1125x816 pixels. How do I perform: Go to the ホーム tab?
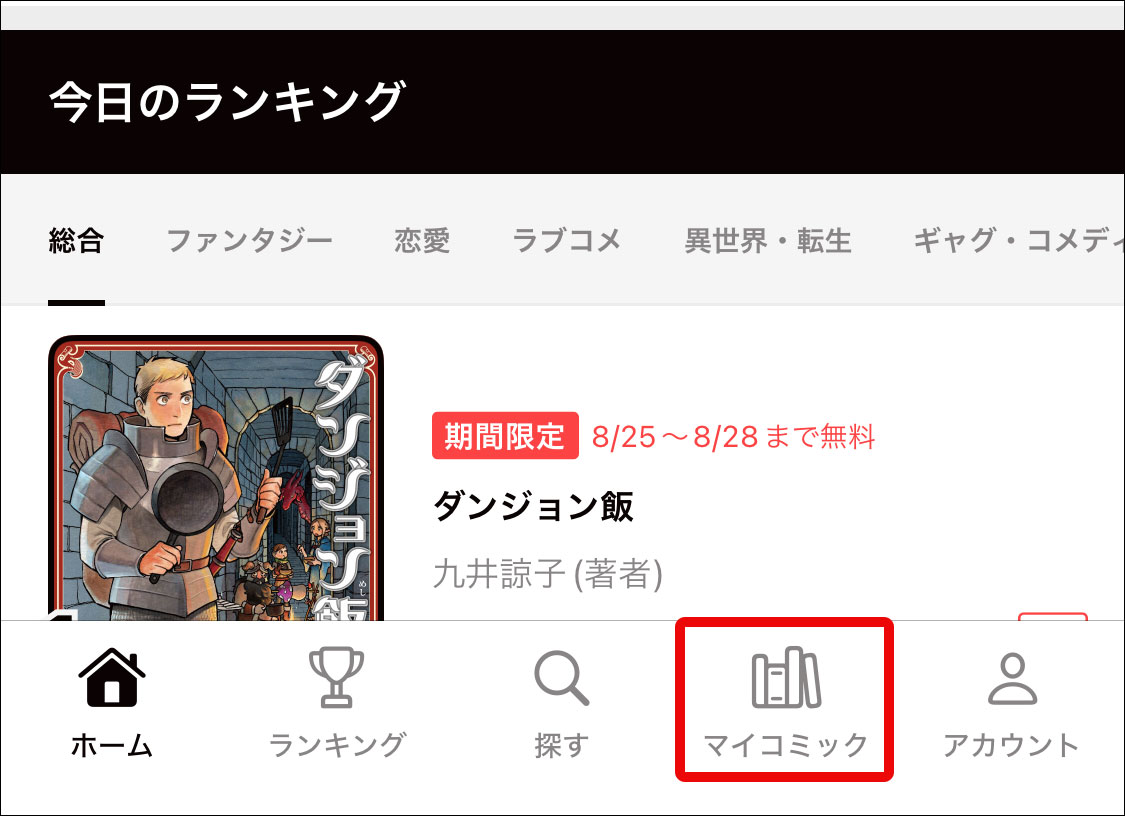(x=111, y=703)
